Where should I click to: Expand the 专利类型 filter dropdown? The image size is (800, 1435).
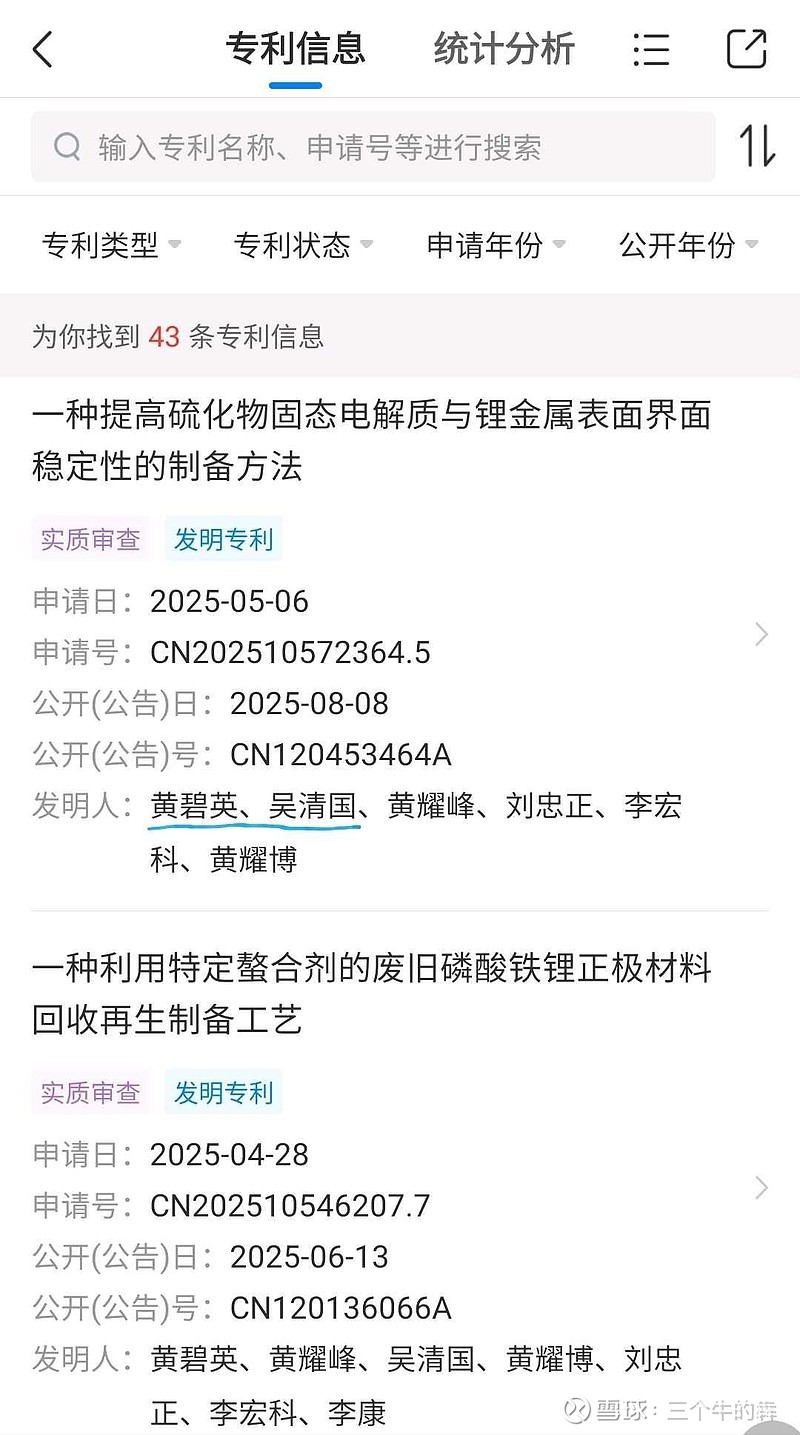point(105,245)
